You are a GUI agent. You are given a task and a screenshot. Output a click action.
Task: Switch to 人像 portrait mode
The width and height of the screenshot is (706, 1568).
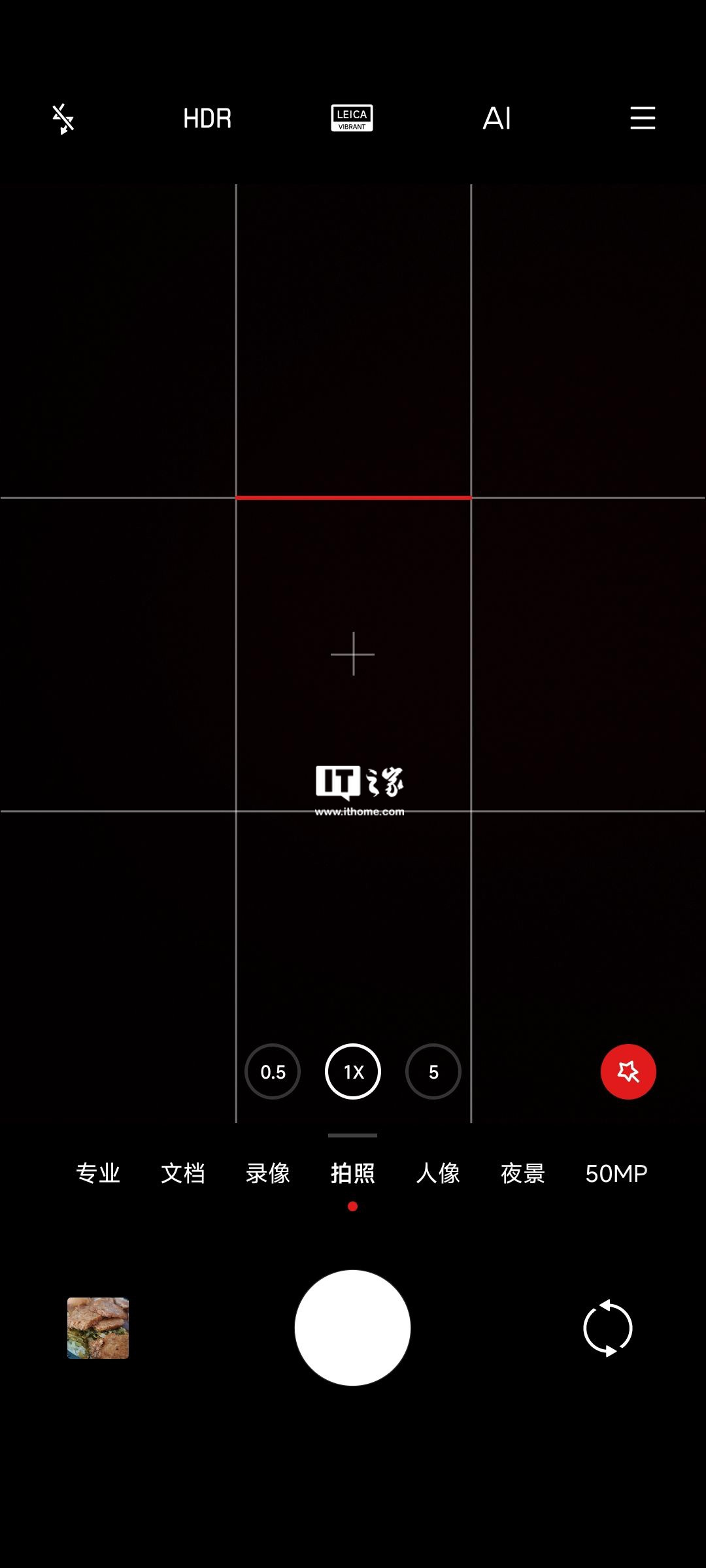(438, 1173)
